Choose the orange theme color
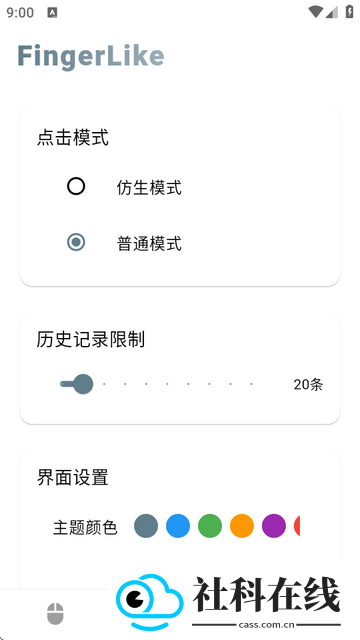Viewport: 360px width, 640px height. pos(242,526)
